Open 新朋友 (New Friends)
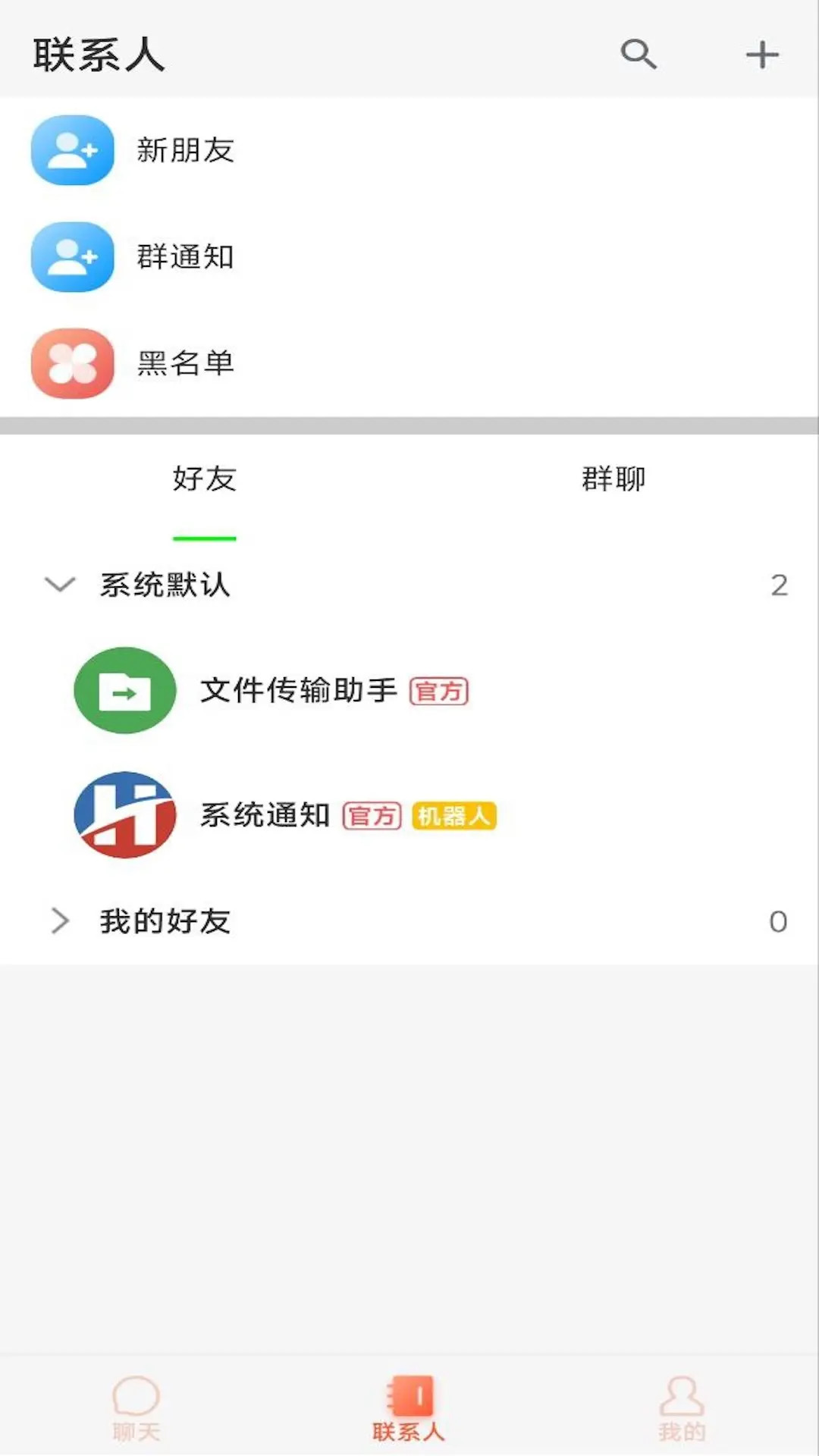 [186, 150]
